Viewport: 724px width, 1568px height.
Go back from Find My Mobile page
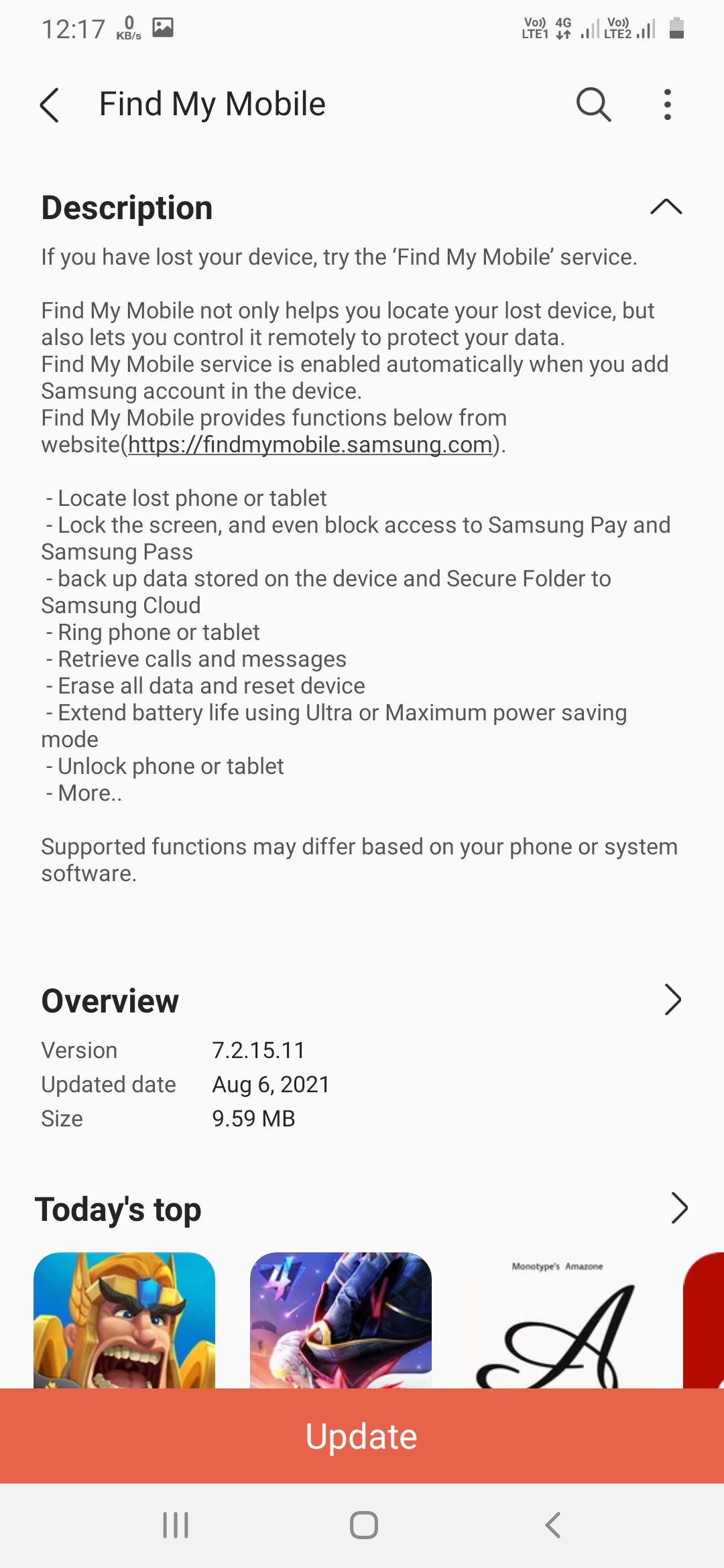point(50,105)
